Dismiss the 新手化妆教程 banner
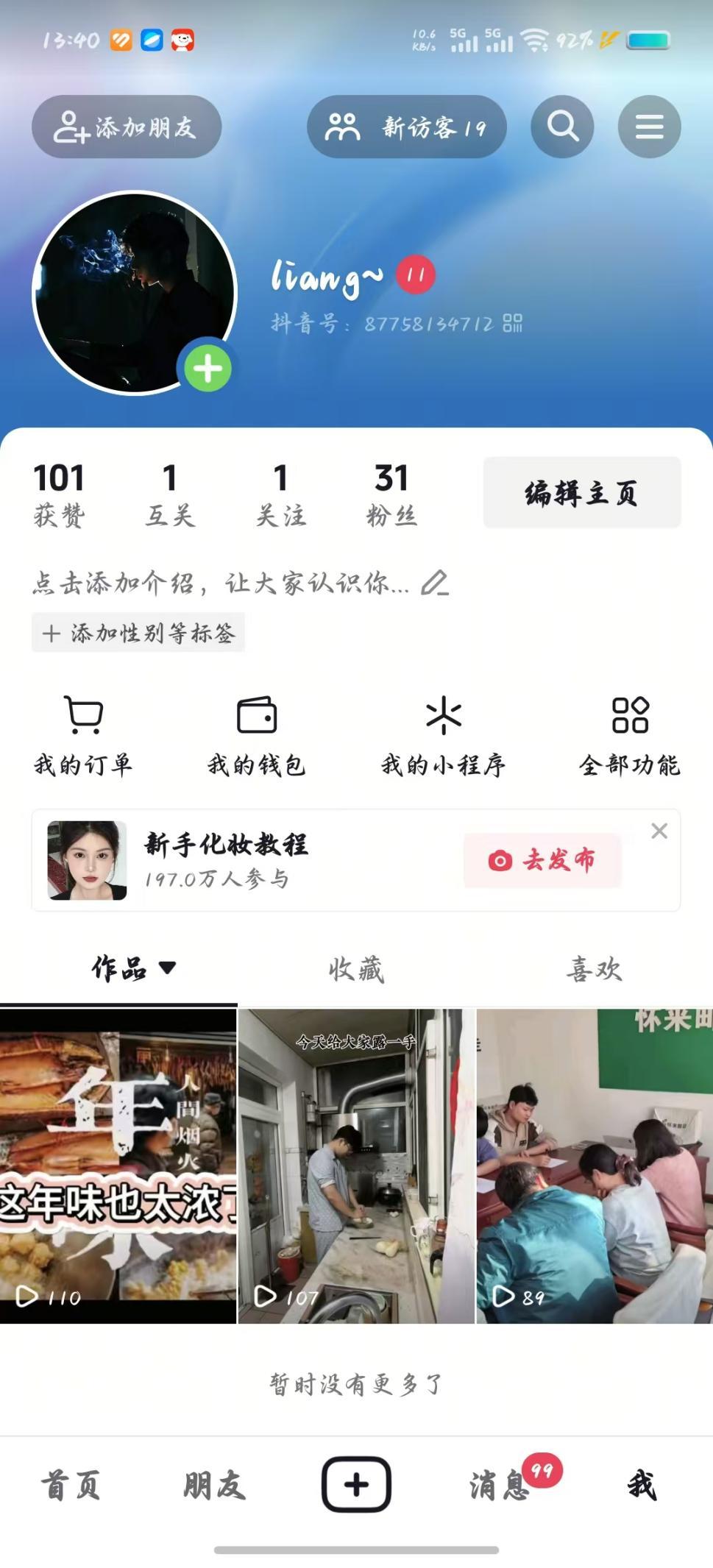This screenshot has width=713, height=1568. 659,831
